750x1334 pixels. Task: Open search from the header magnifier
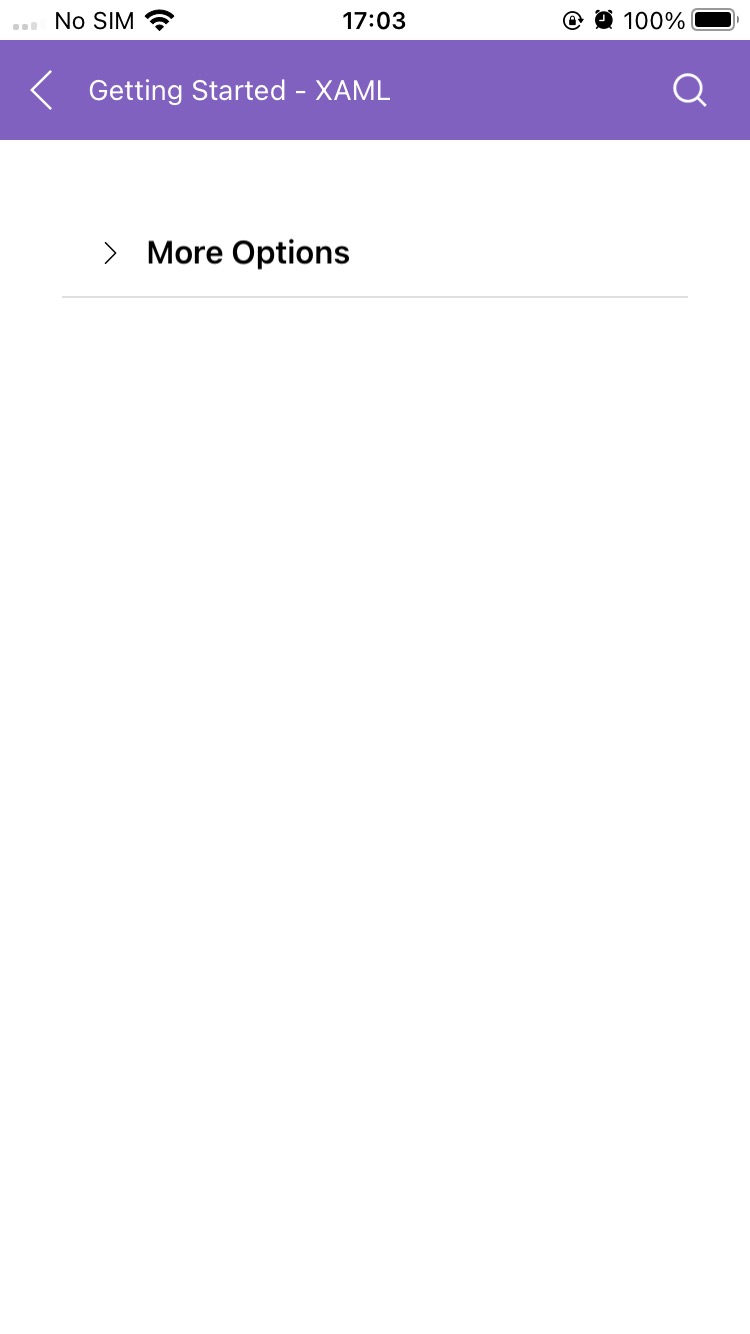689,91
